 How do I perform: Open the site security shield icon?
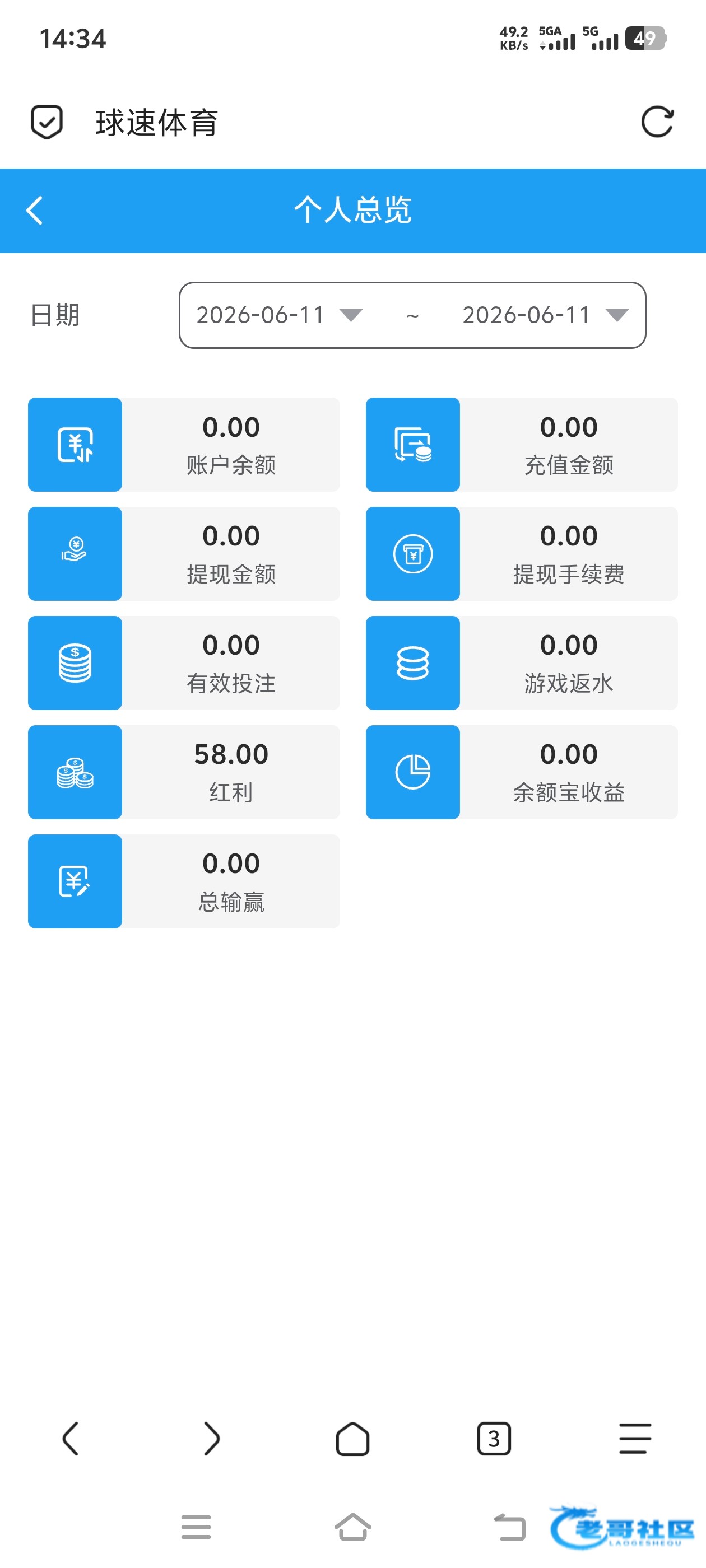point(47,122)
